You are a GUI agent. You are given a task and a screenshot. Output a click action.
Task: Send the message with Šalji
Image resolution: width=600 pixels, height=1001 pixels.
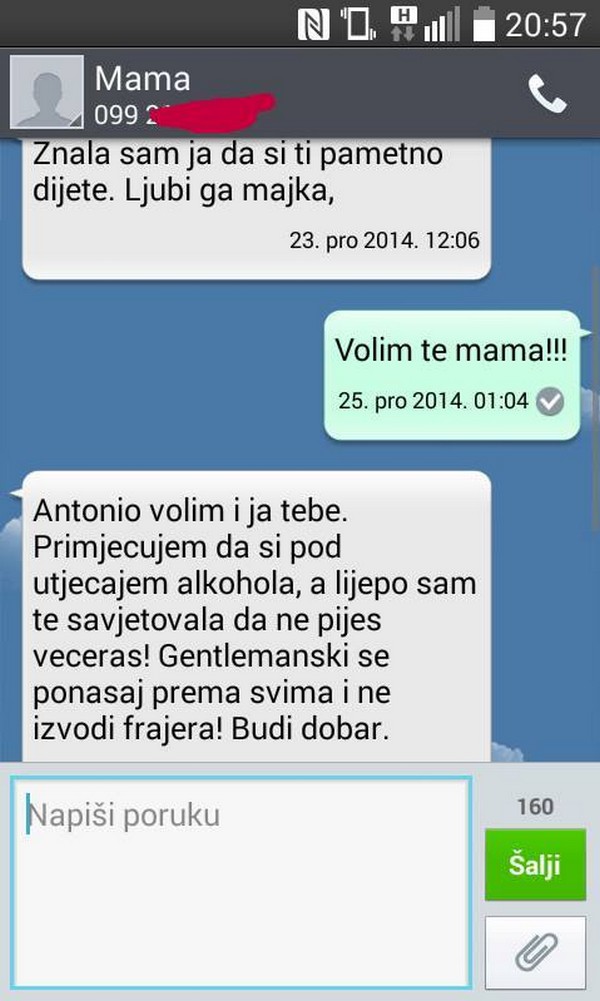tap(535, 865)
